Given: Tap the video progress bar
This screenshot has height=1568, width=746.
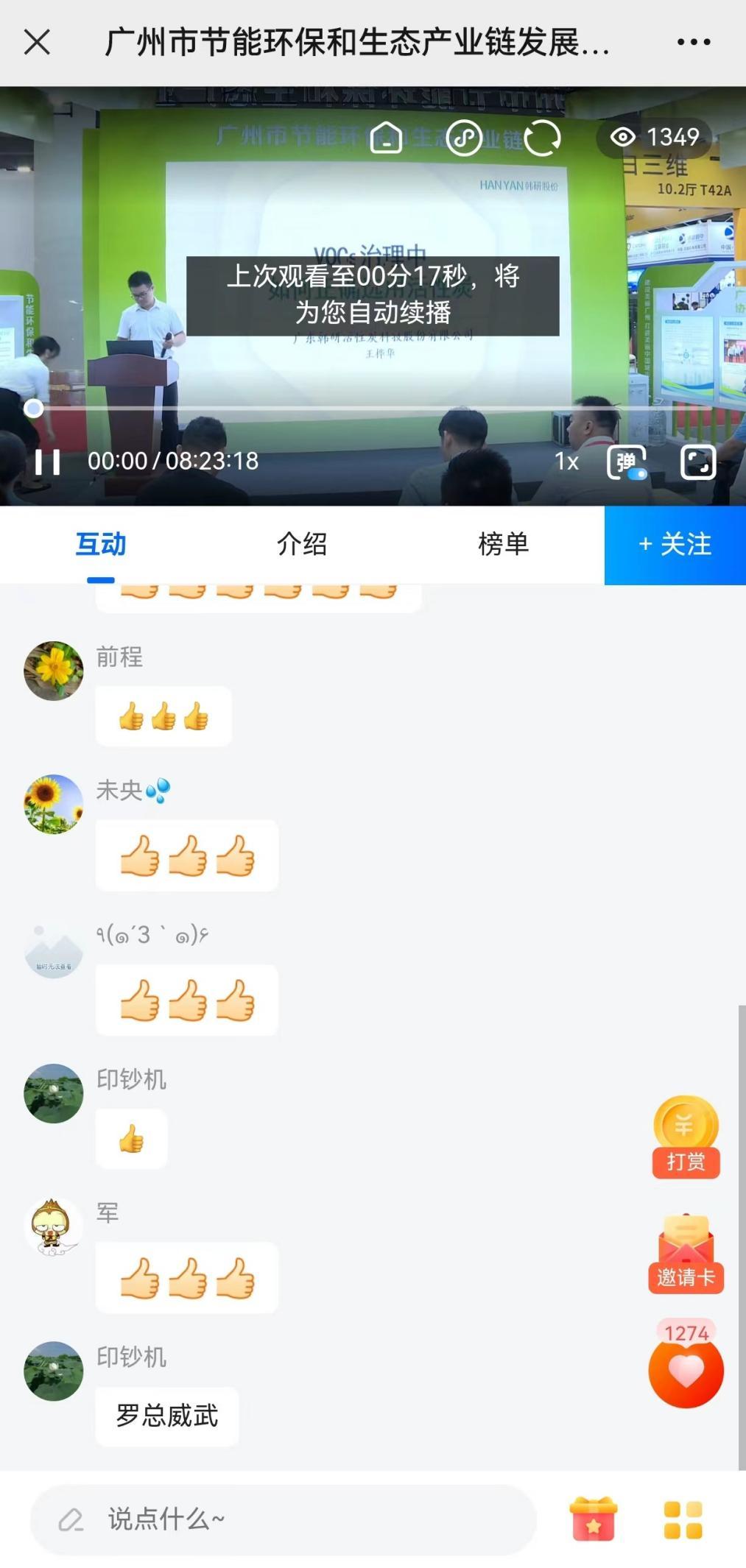Looking at the screenshot, I should click(368, 408).
